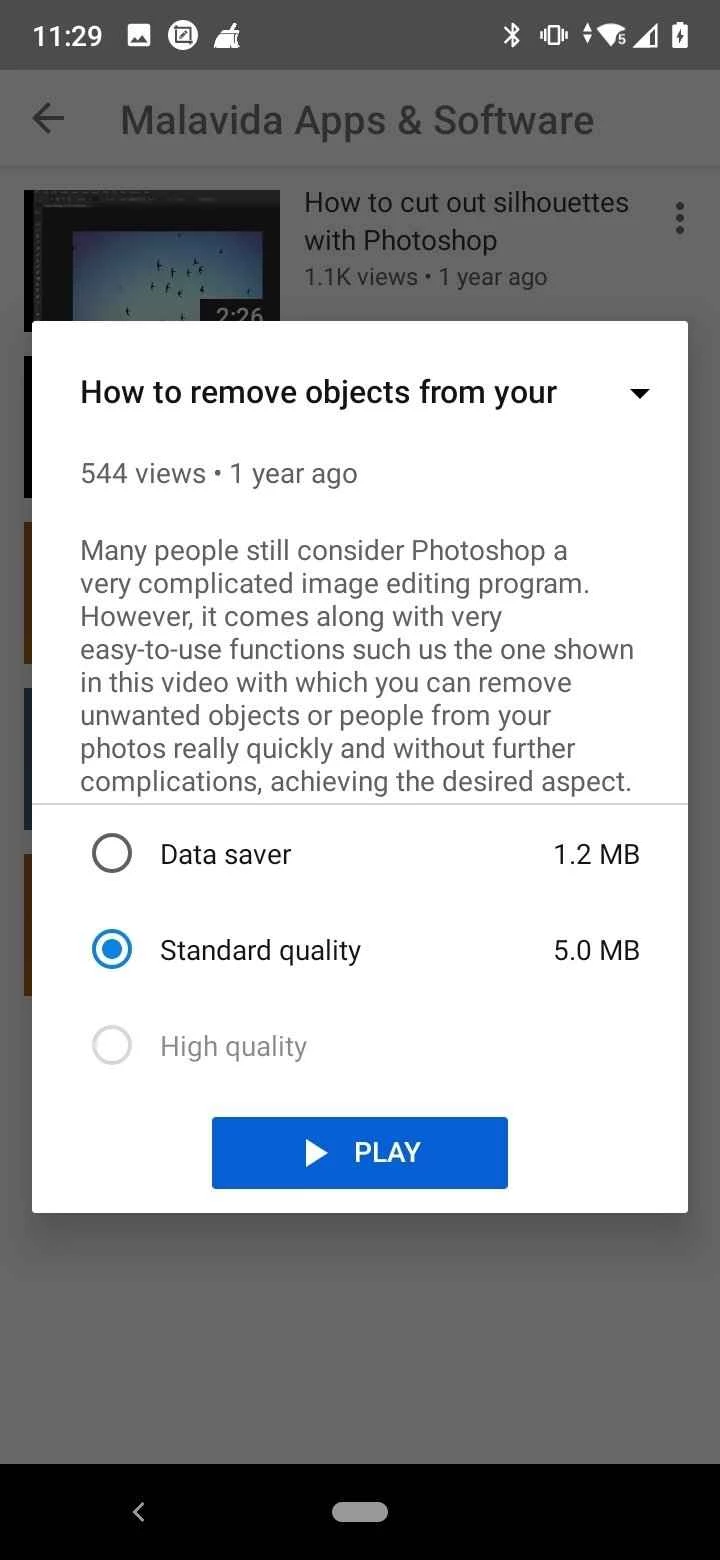Tap the blue PLAY button
Image resolution: width=720 pixels, height=1560 pixels.
(360, 1153)
